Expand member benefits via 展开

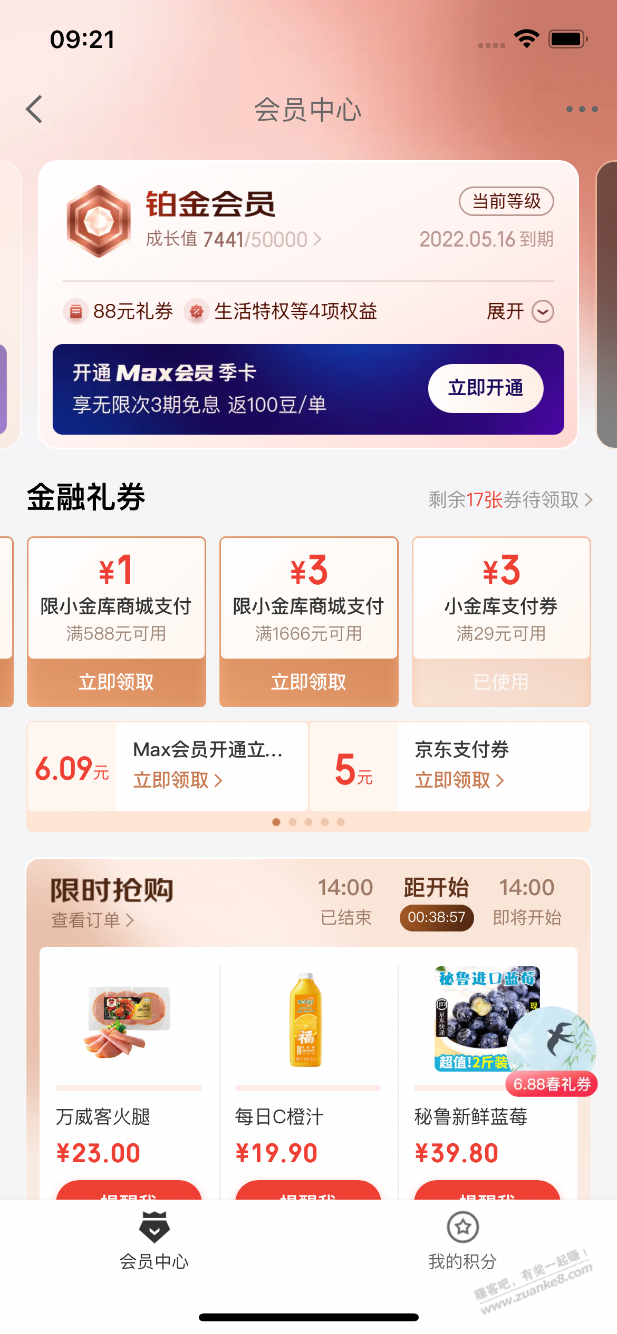tap(520, 311)
